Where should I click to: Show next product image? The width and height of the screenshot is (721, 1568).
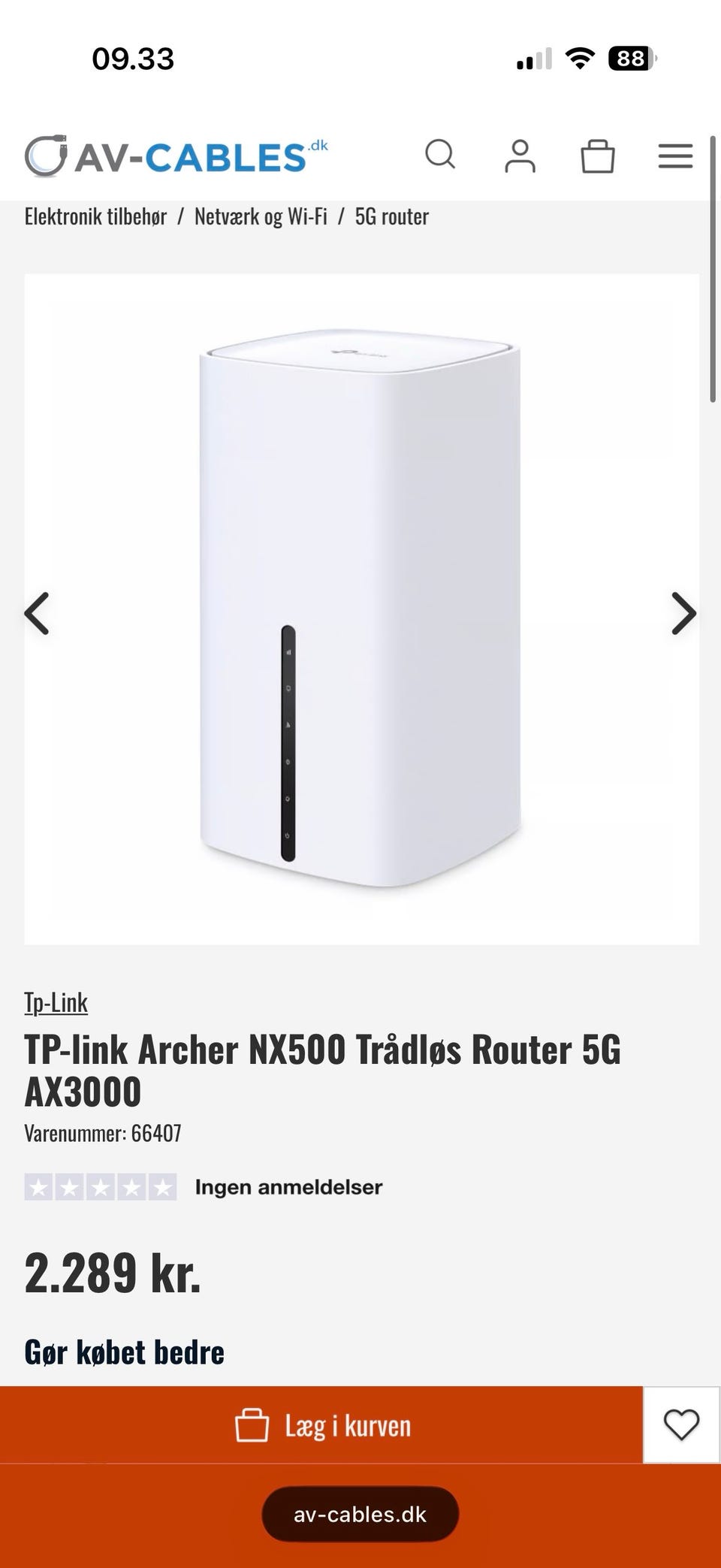[683, 613]
